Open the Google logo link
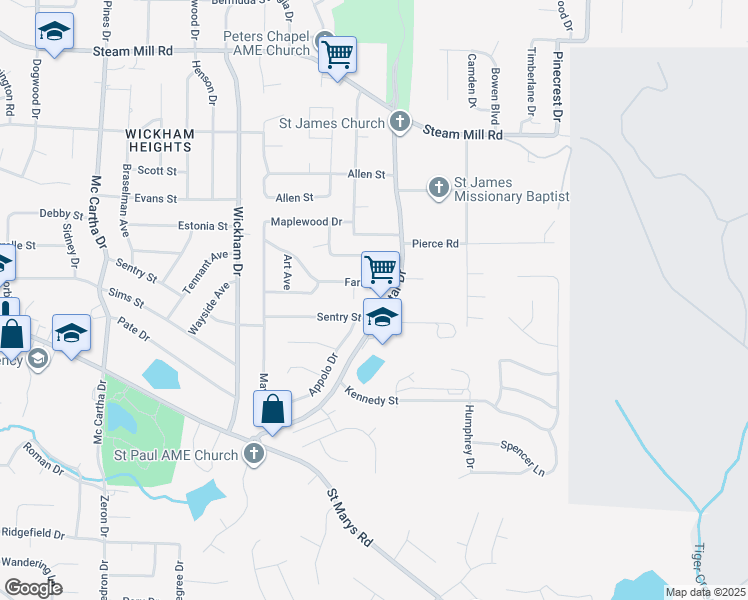 point(33,588)
